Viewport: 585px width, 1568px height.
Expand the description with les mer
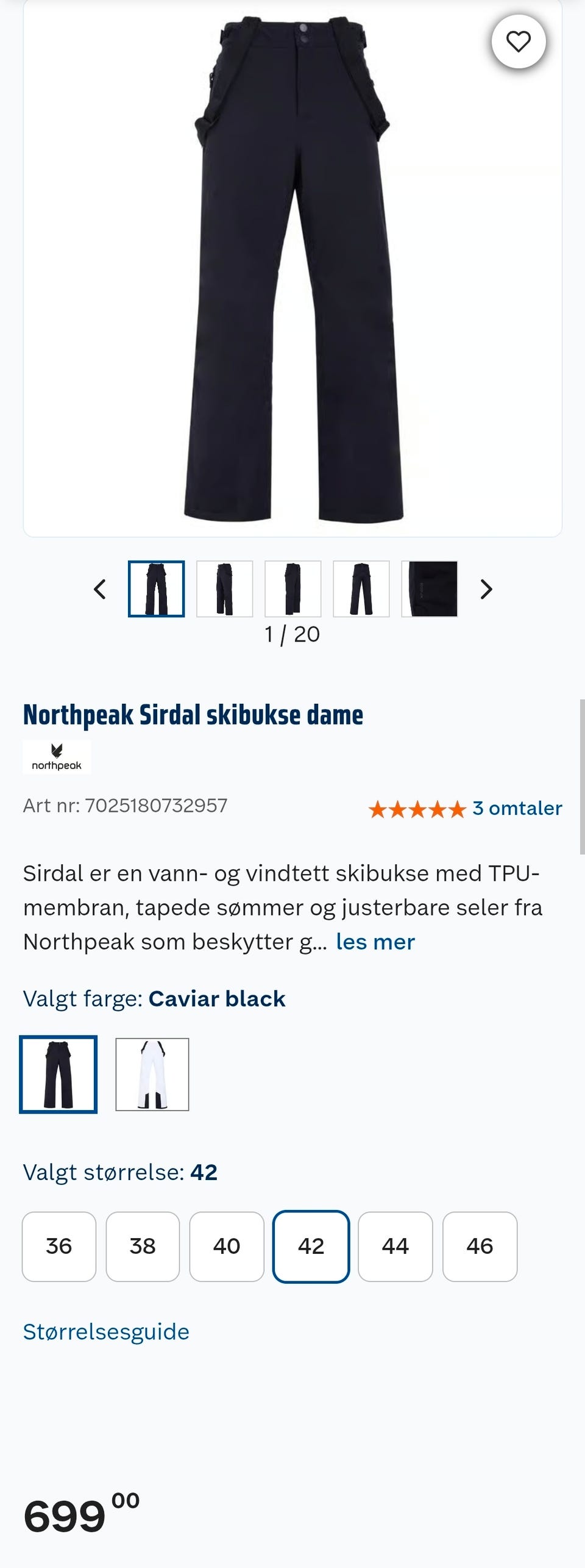tap(374, 942)
